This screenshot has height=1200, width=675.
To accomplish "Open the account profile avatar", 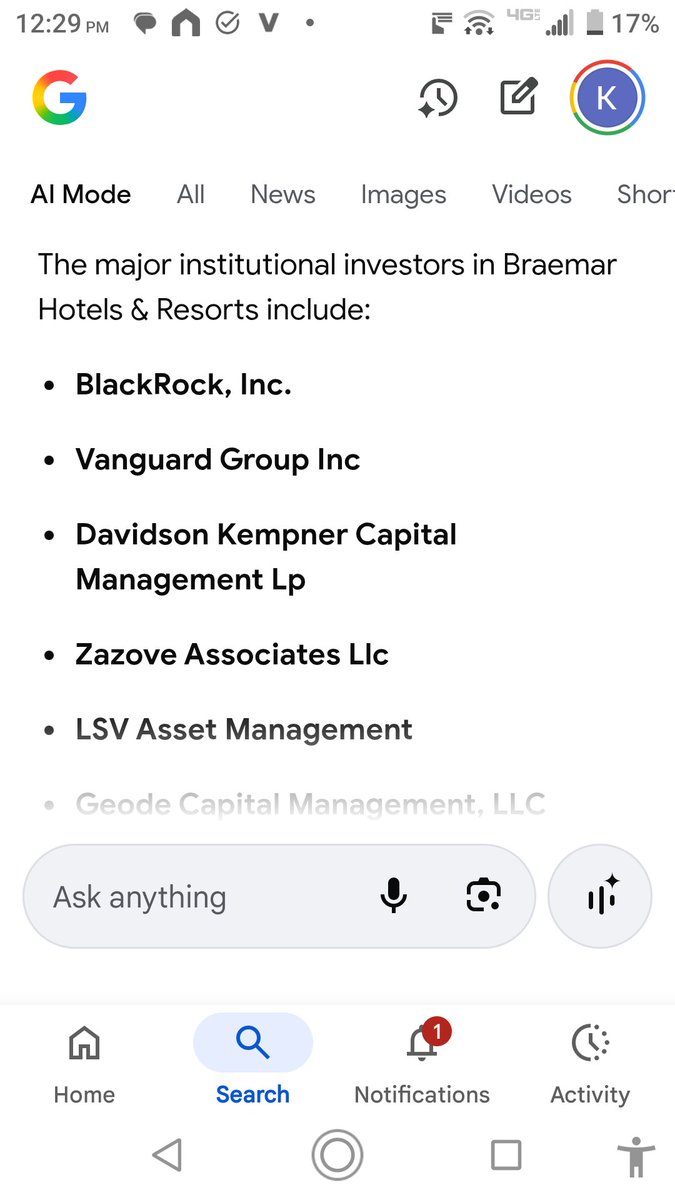I will pyautogui.click(x=607, y=98).
